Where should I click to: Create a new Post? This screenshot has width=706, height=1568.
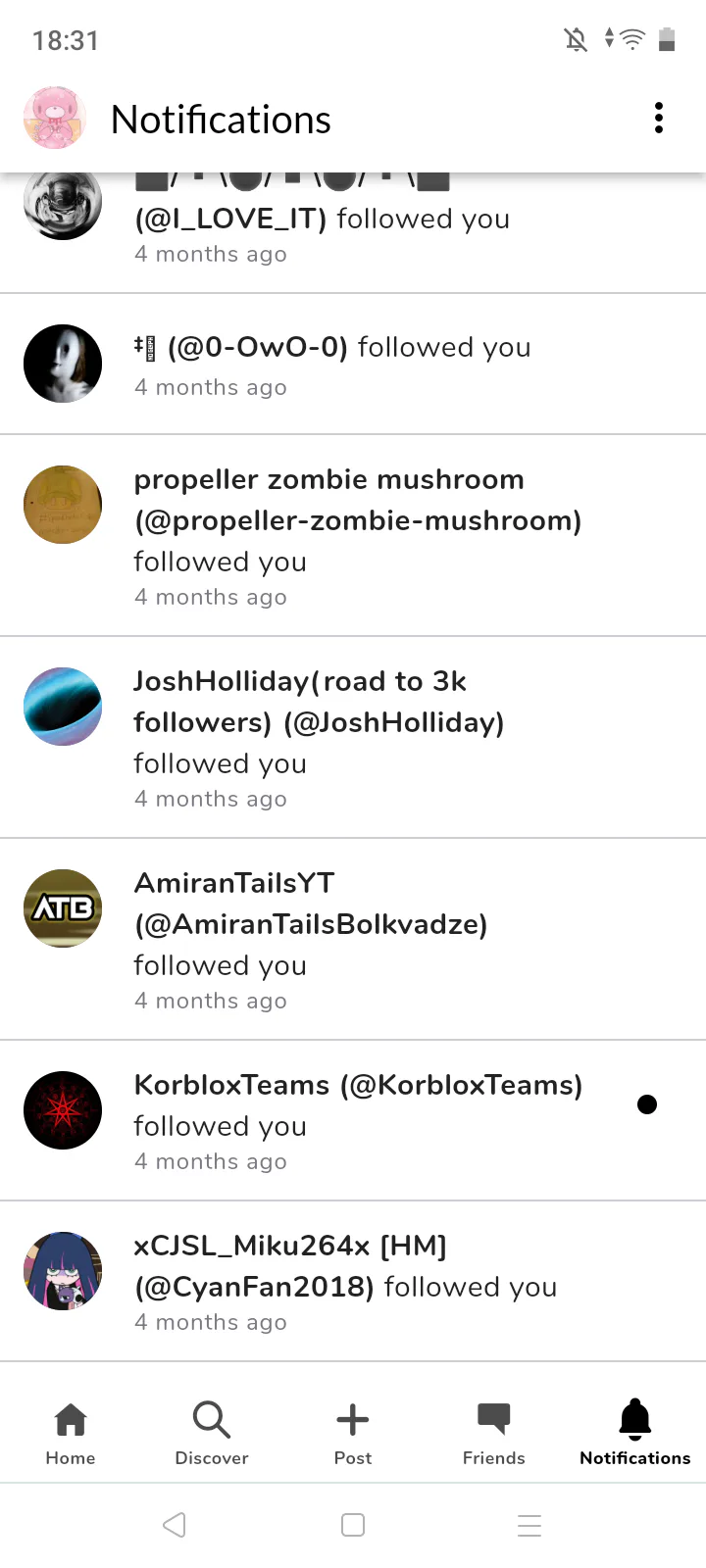(x=353, y=1433)
